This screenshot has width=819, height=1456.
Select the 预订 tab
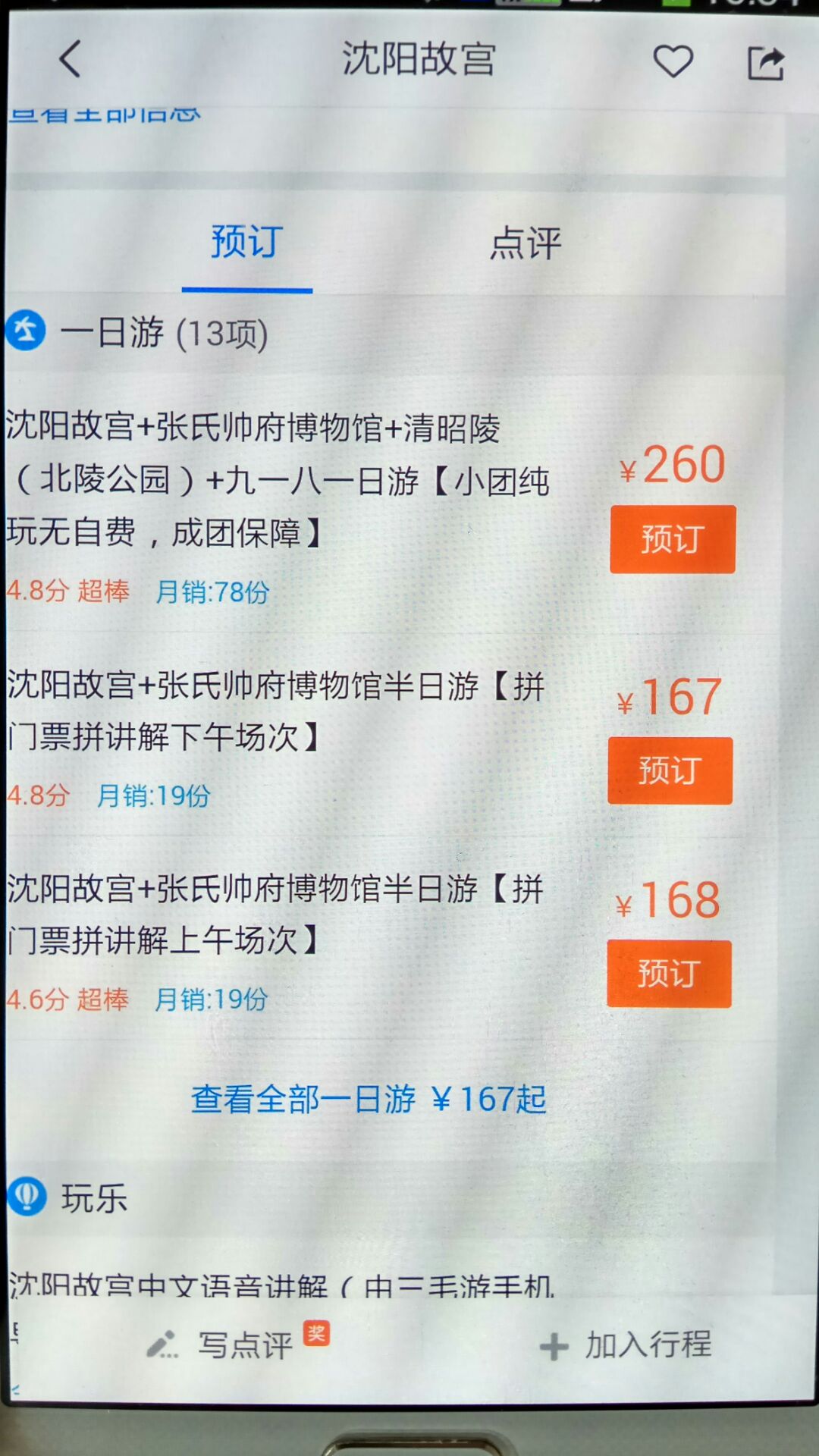[x=247, y=242]
